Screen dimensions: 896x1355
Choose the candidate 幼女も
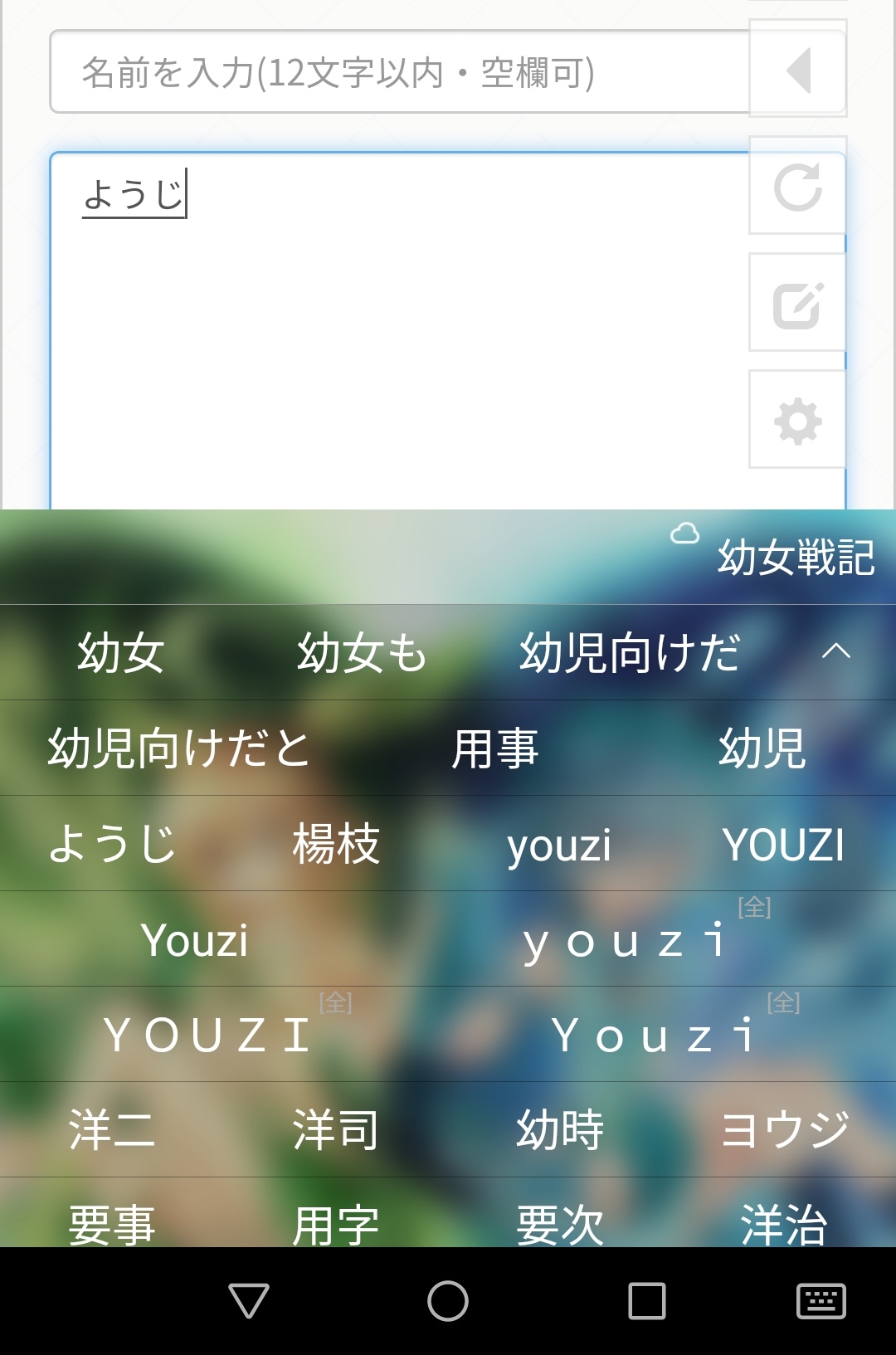pyautogui.click(x=362, y=652)
